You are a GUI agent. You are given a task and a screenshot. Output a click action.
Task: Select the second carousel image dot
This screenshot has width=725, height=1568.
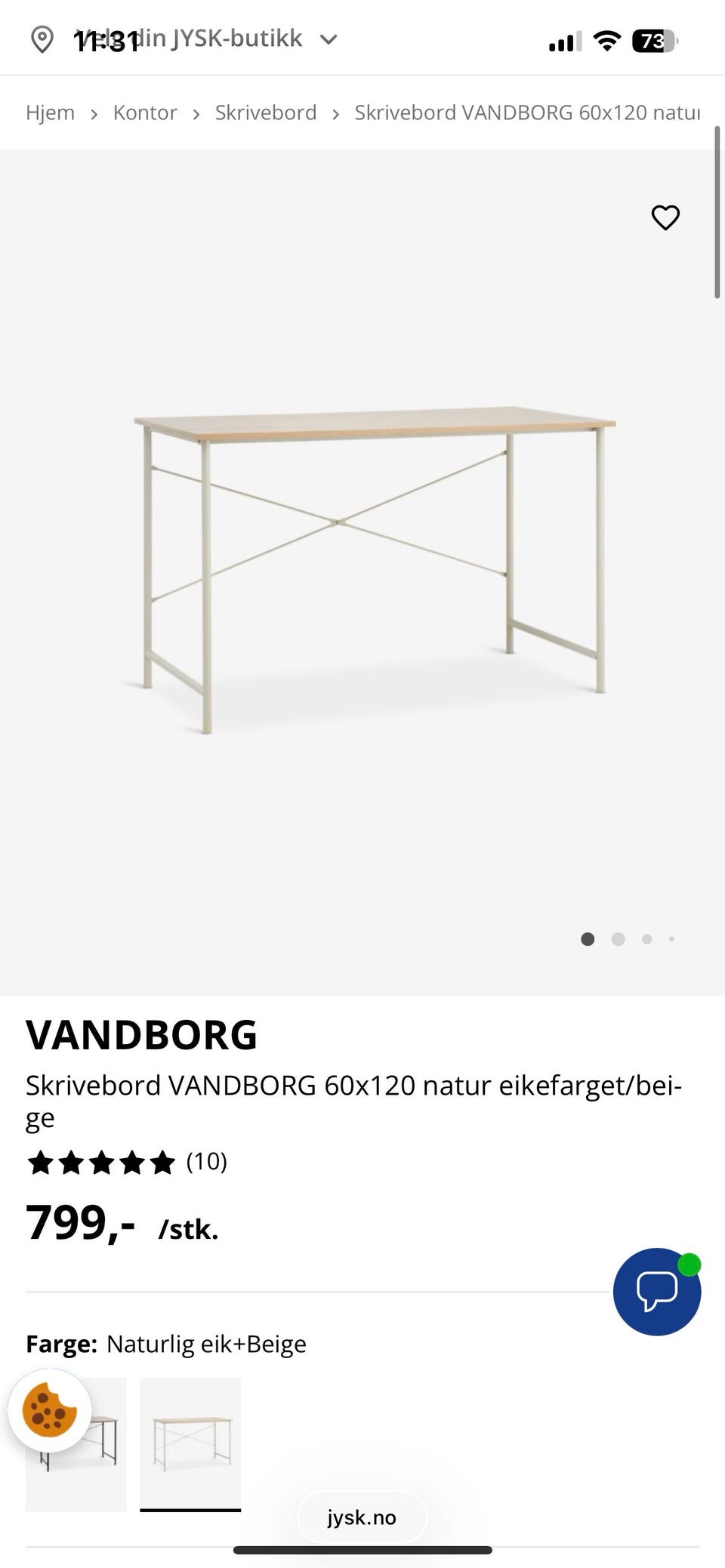tap(619, 938)
